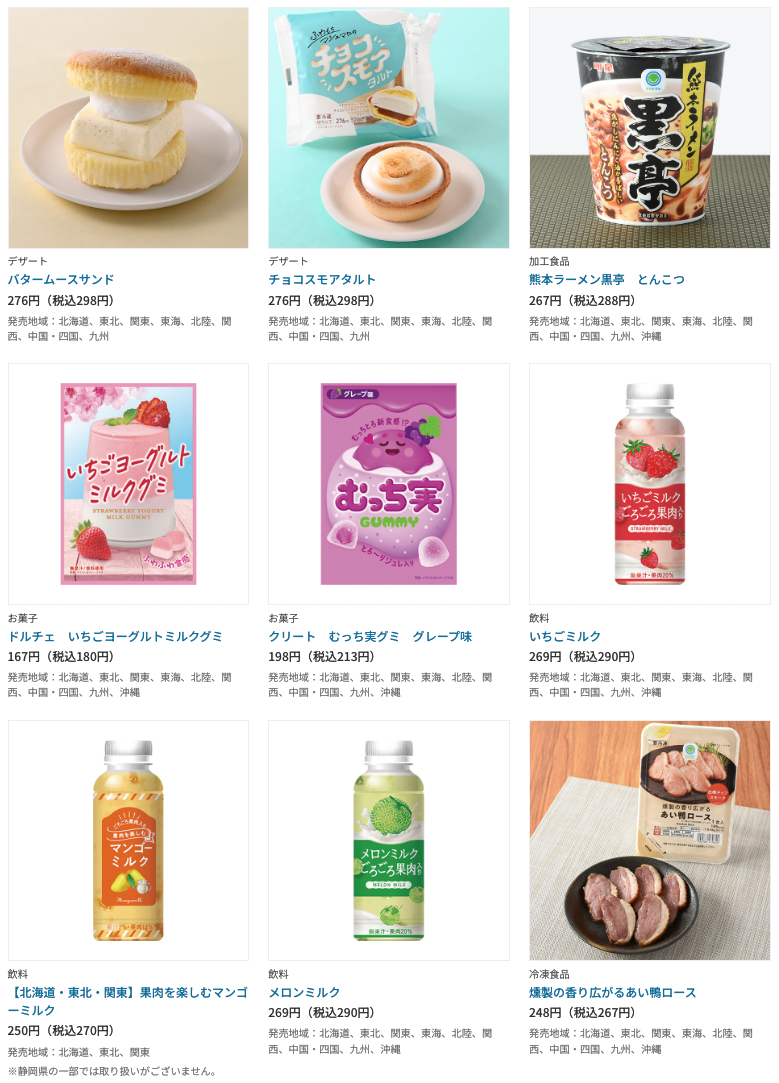Tap the 黒亭 cup ramen image

(x=649, y=128)
